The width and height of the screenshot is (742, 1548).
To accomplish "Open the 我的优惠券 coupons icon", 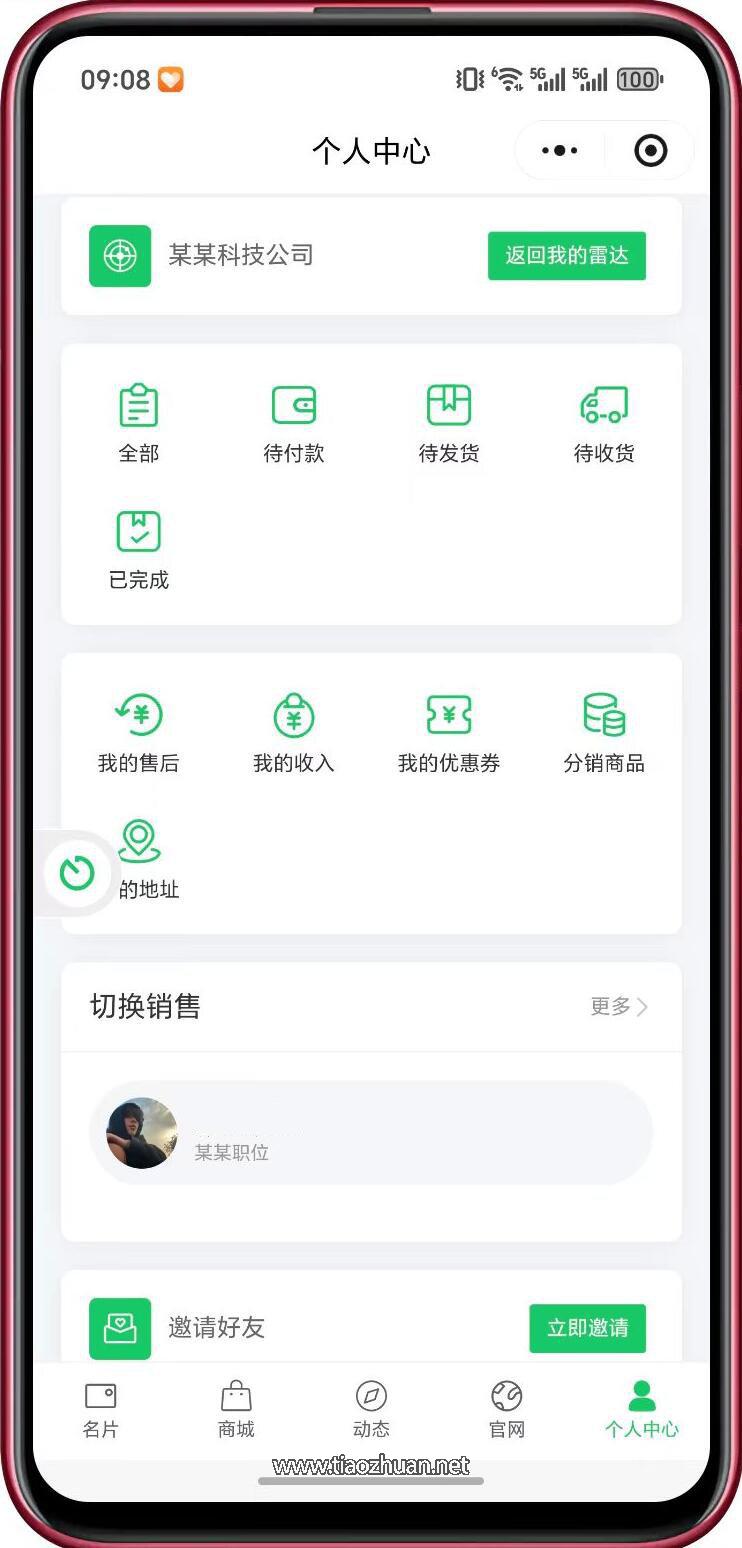I will 448,714.
